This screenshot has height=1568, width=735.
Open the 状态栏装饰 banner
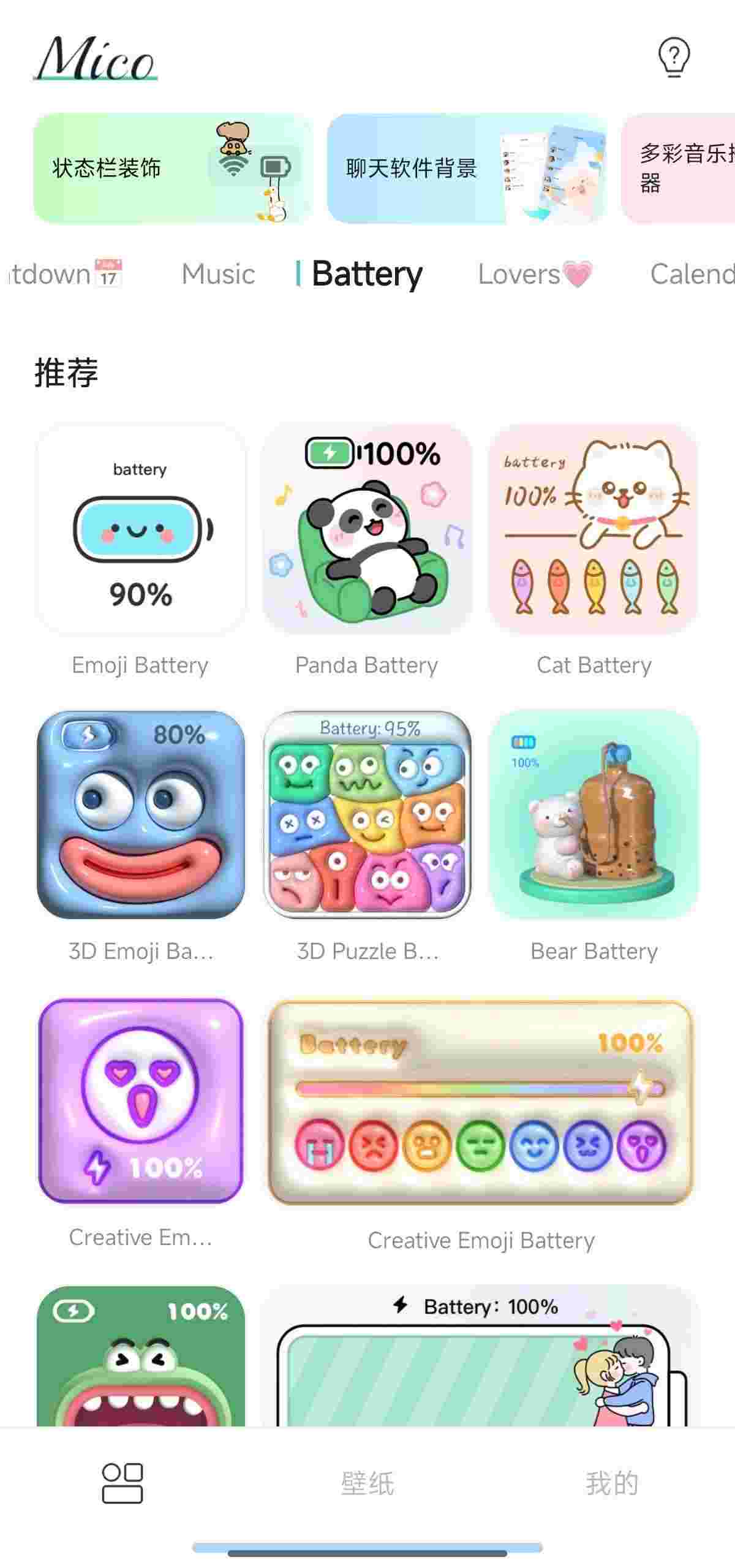pyautogui.click(x=173, y=168)
